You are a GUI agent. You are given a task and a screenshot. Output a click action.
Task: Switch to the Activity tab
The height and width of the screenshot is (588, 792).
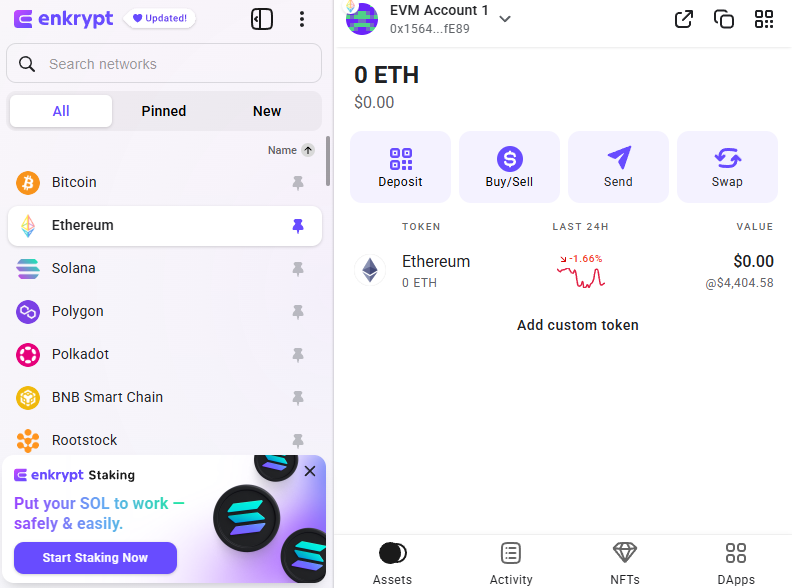coord(511,563)
